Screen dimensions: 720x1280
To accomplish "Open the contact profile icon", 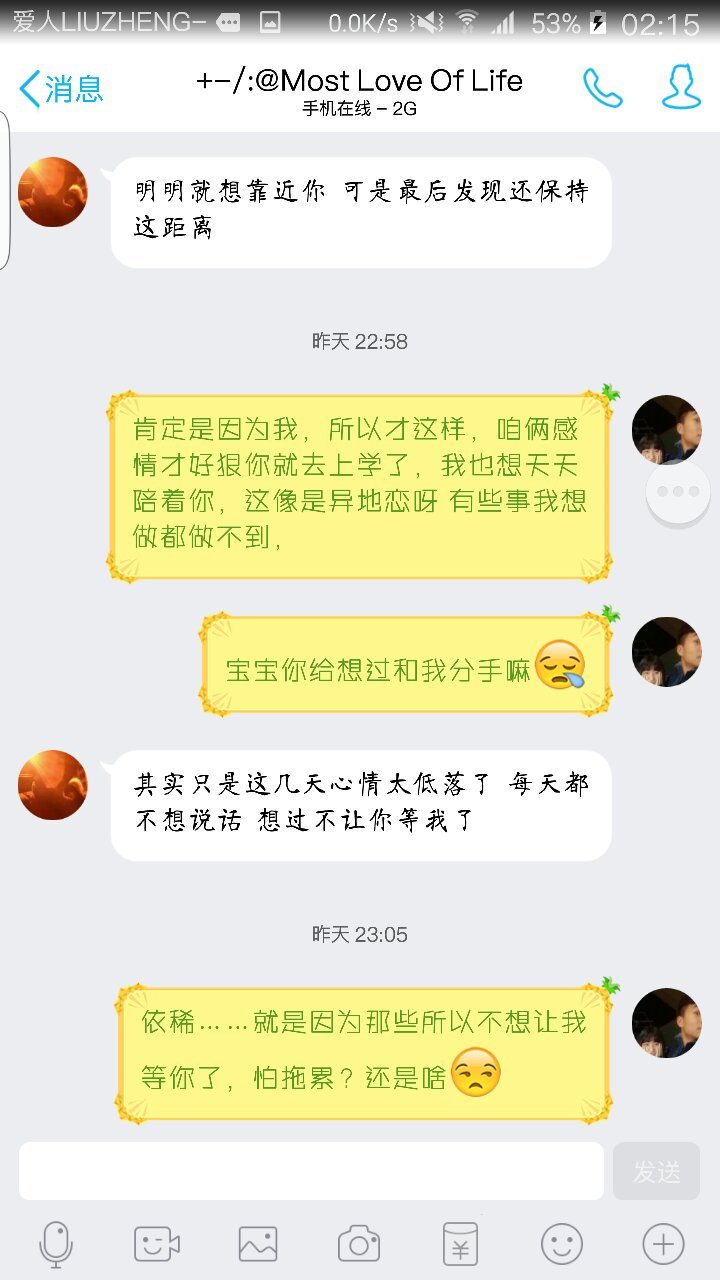I will tap(682, 89).
